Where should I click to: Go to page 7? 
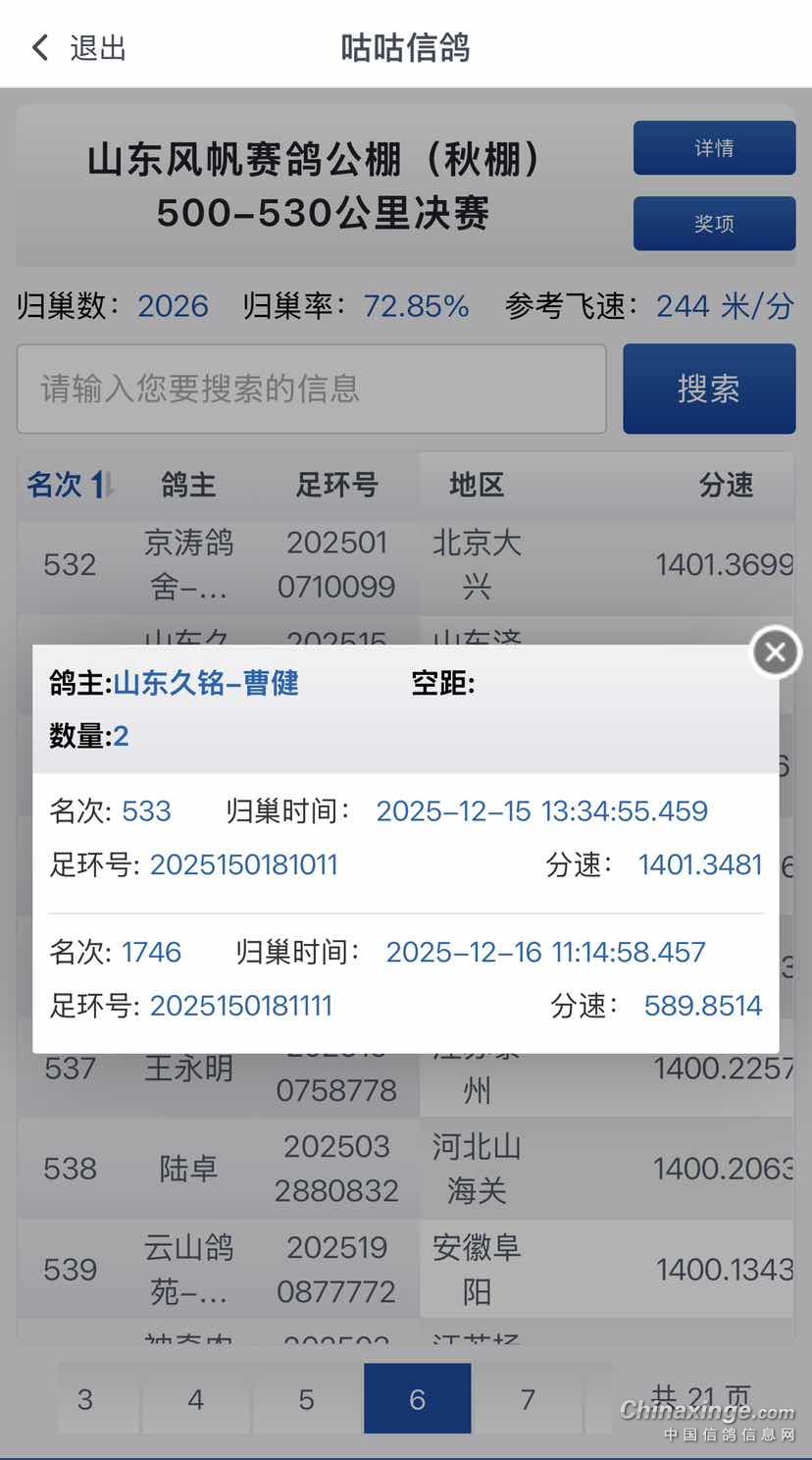(528, 1399)
